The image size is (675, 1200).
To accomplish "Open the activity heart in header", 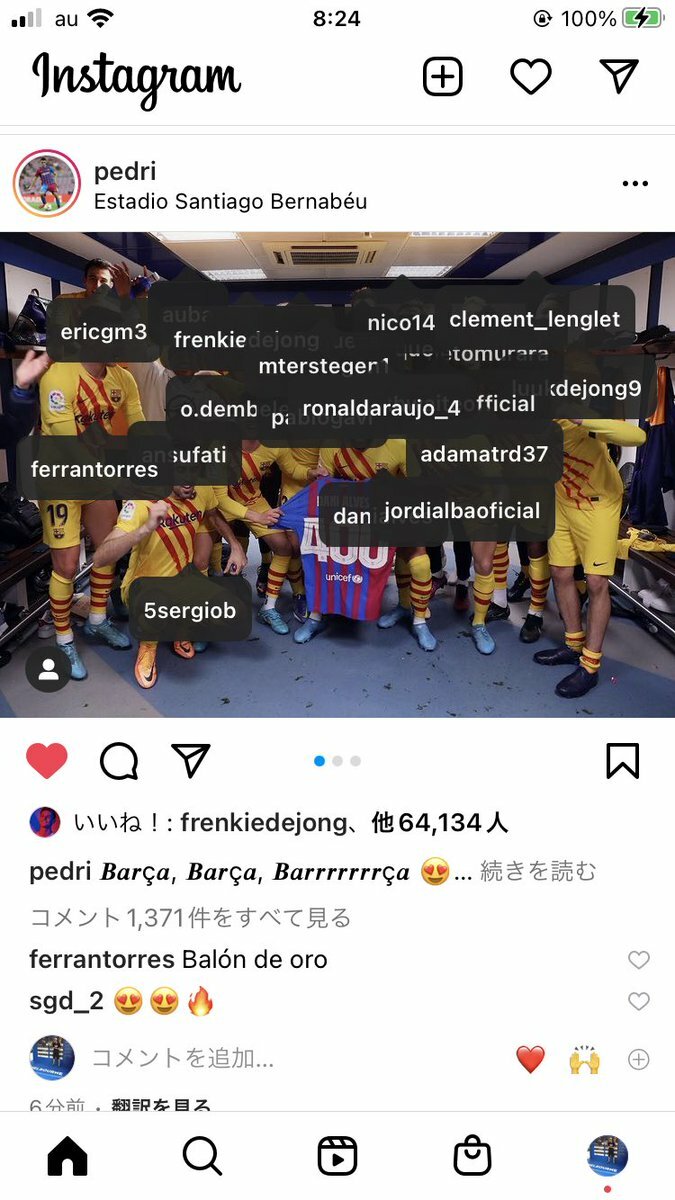I will 530,77.
